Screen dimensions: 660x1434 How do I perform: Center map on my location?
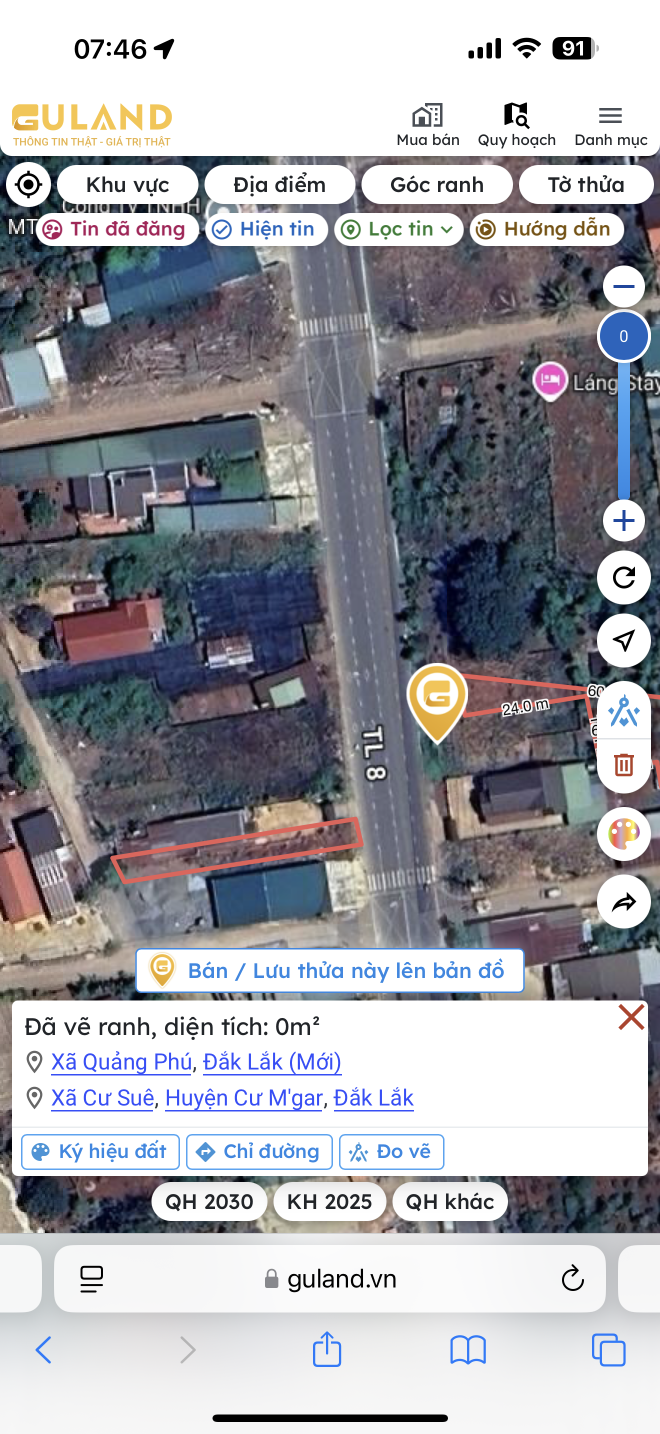tap(29, 184)
